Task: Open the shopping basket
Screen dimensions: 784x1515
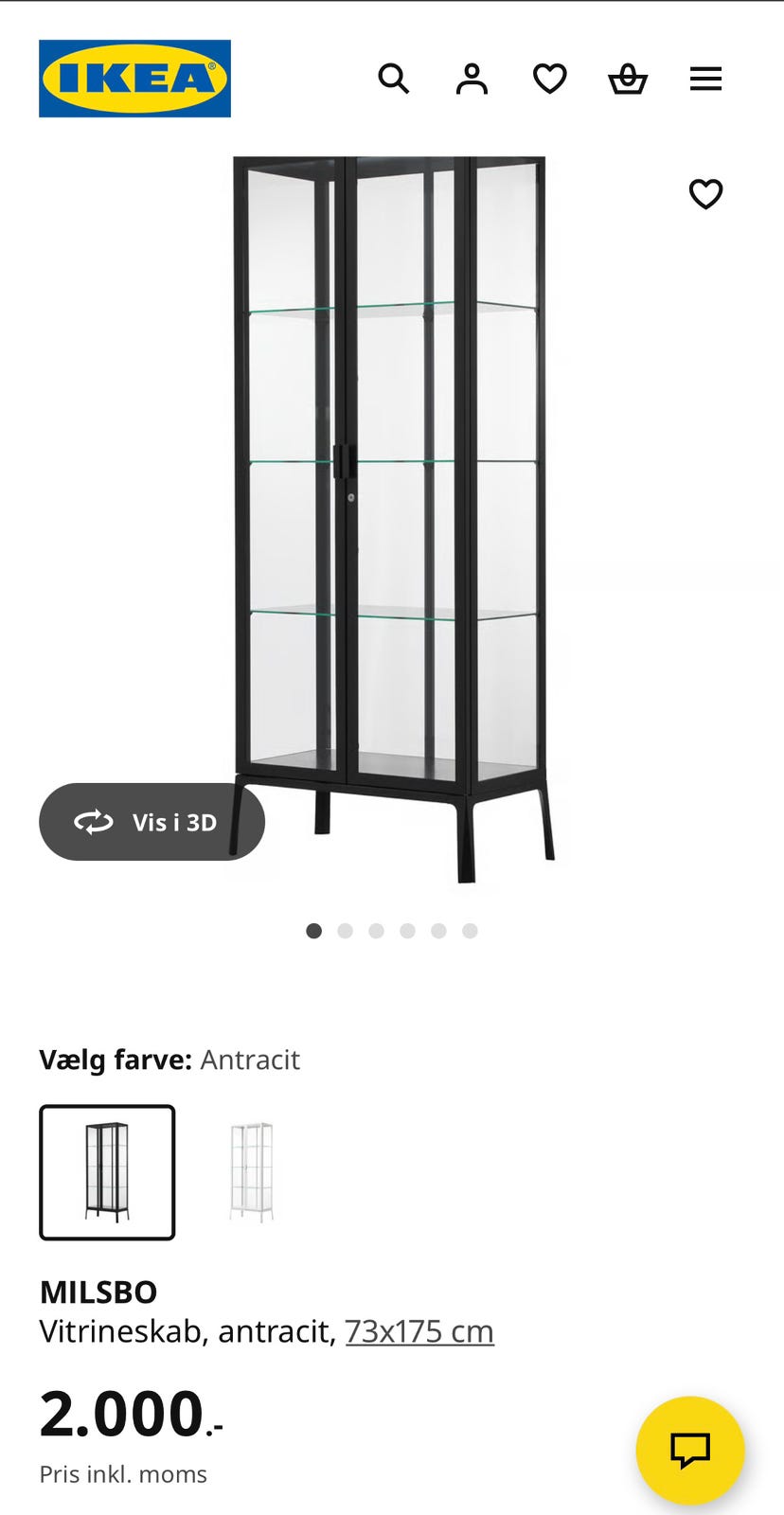Action: point(628,79)
